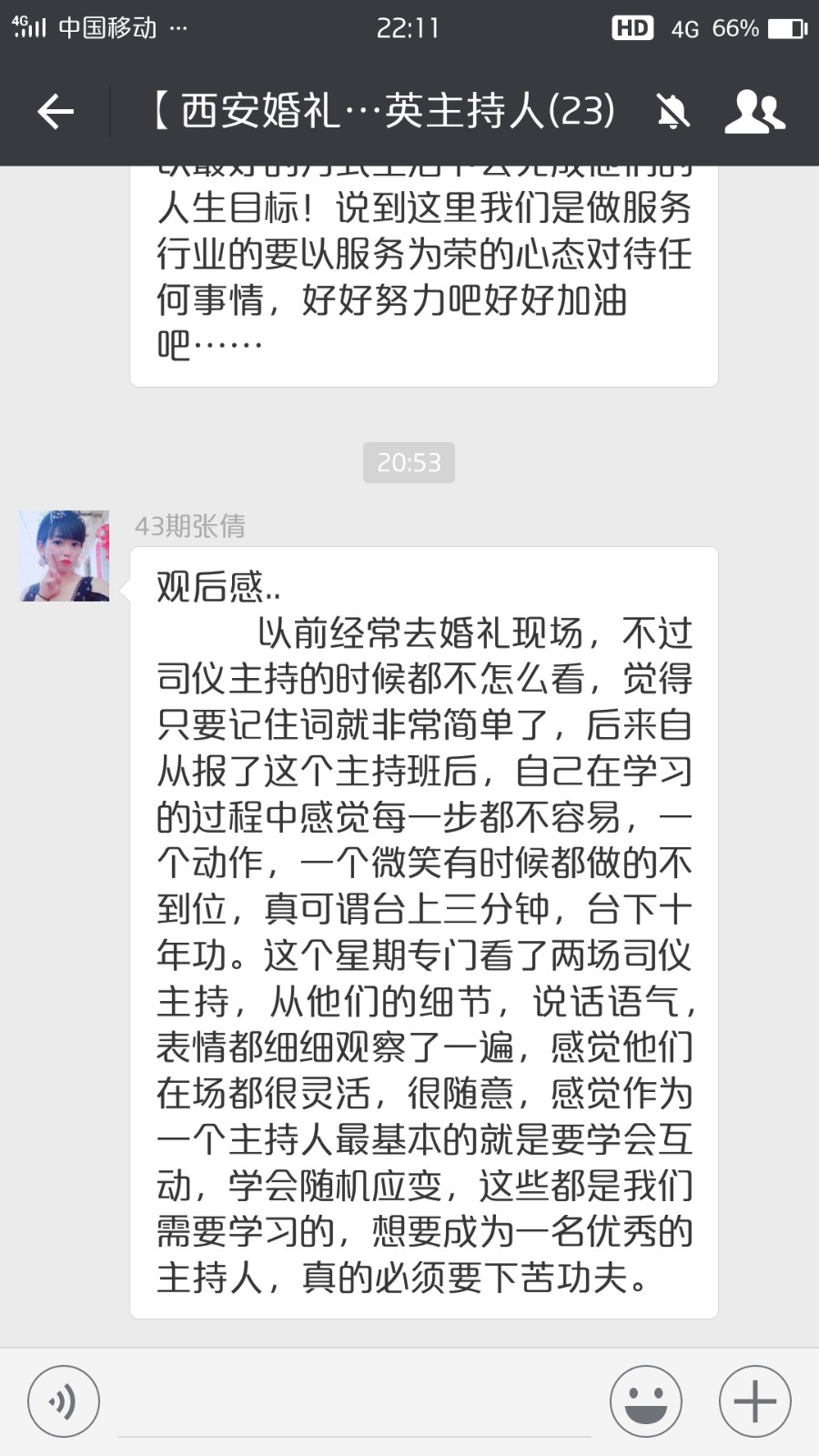The height and width of the screenshot is (1456, 819).
Task: Go back from the group chat
Action: click(x=55, y=112)
